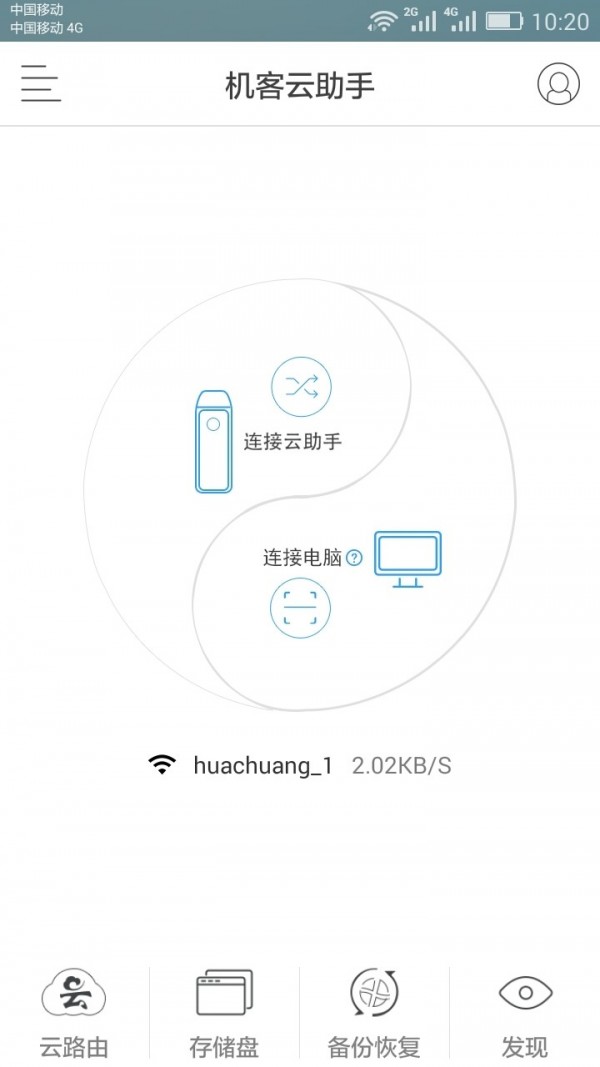This screenshot has width=600, height=1067.
Task: Tap the shuffle icon to connect cloud assistant
Action: click(301, 387)
